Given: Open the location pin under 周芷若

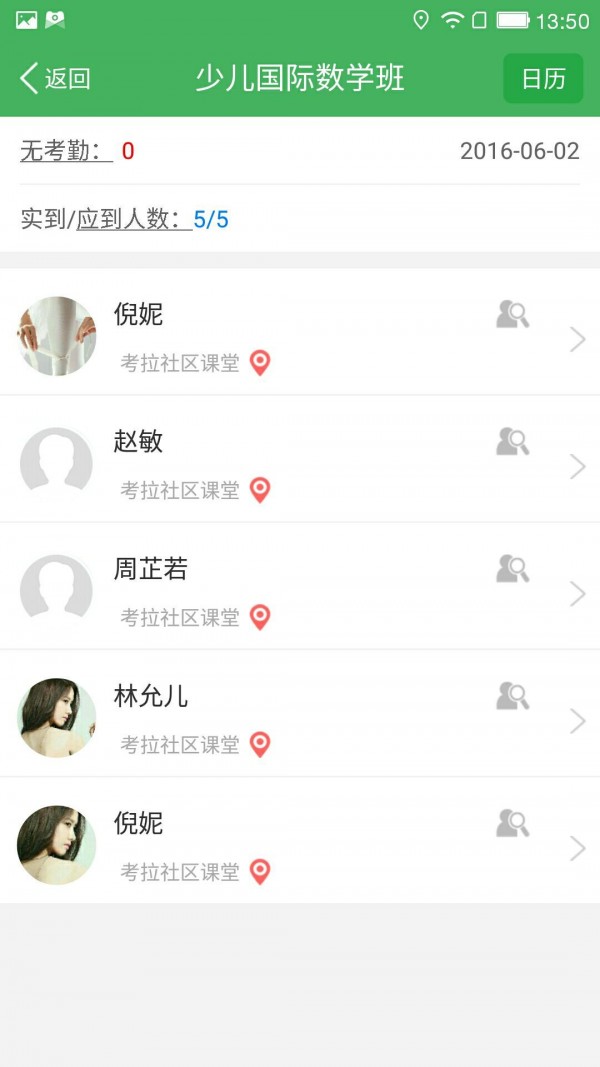Looking at the screenshot, I should (260, 617).
